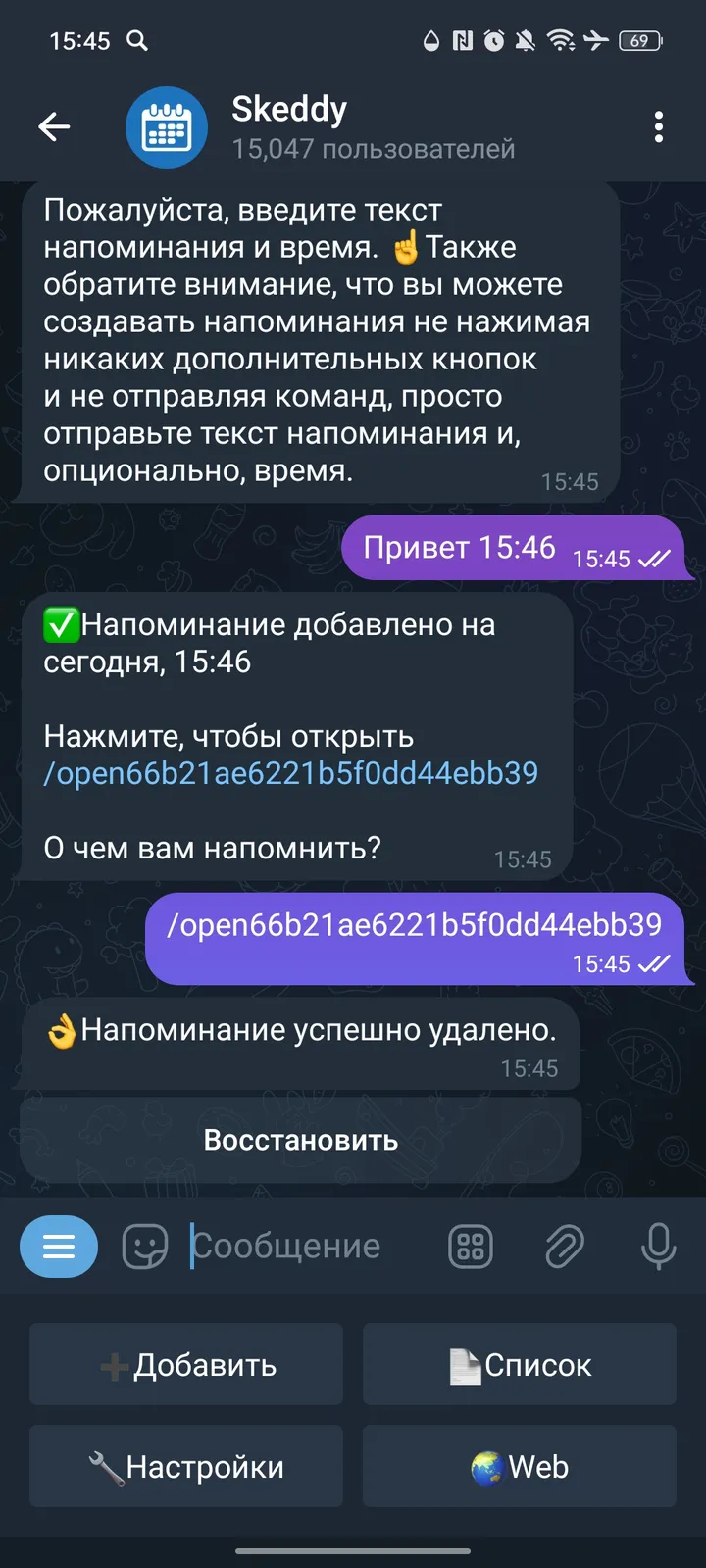Open Skeddy's profile picture

coord(166,126)
